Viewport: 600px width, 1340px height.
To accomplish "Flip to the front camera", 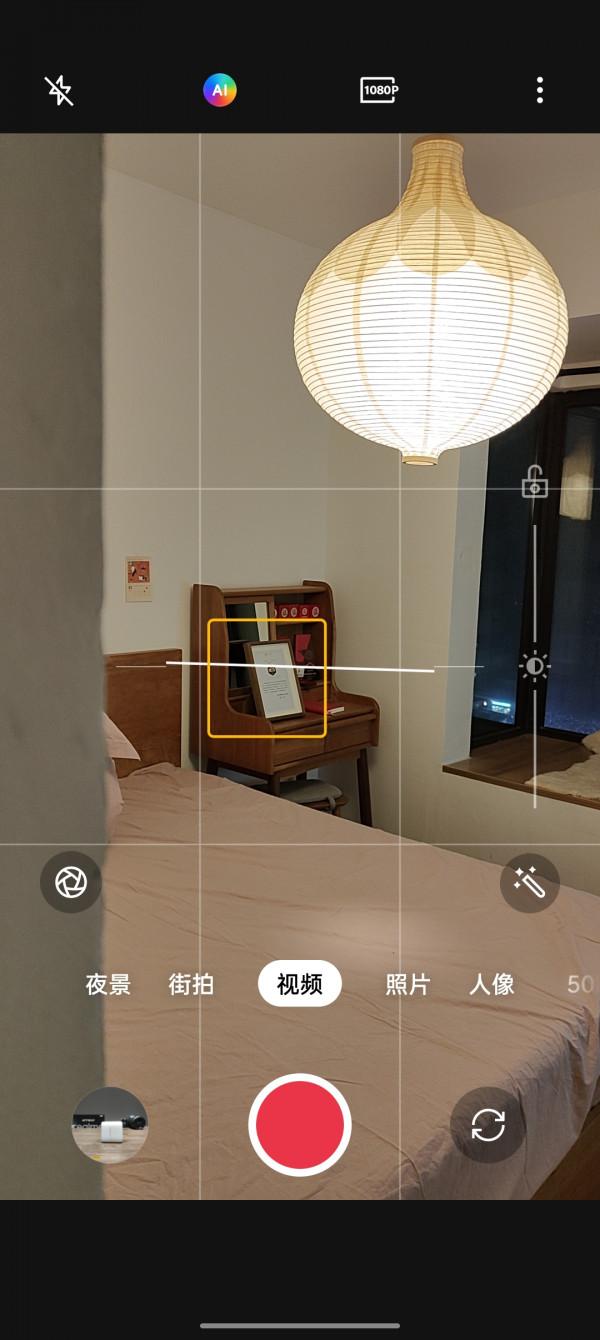I will [488, 1125].
